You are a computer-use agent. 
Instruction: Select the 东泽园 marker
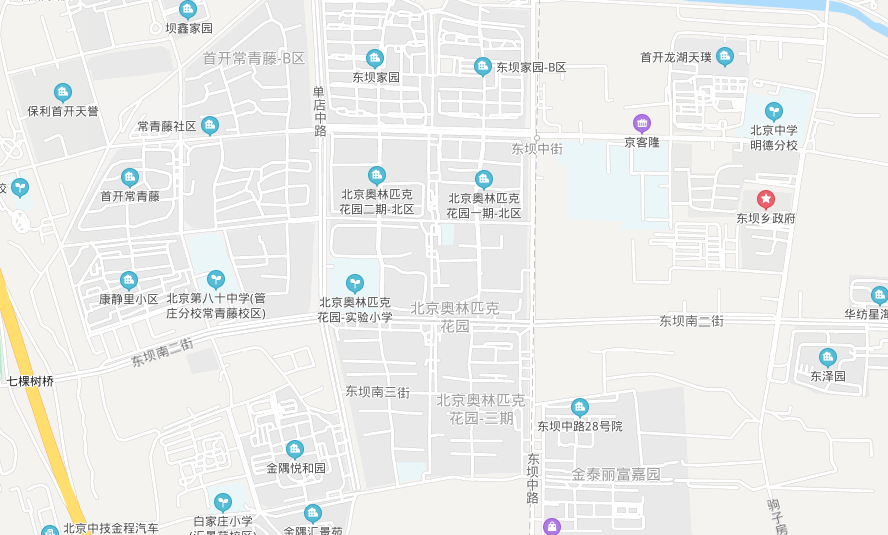pos(827,357)
